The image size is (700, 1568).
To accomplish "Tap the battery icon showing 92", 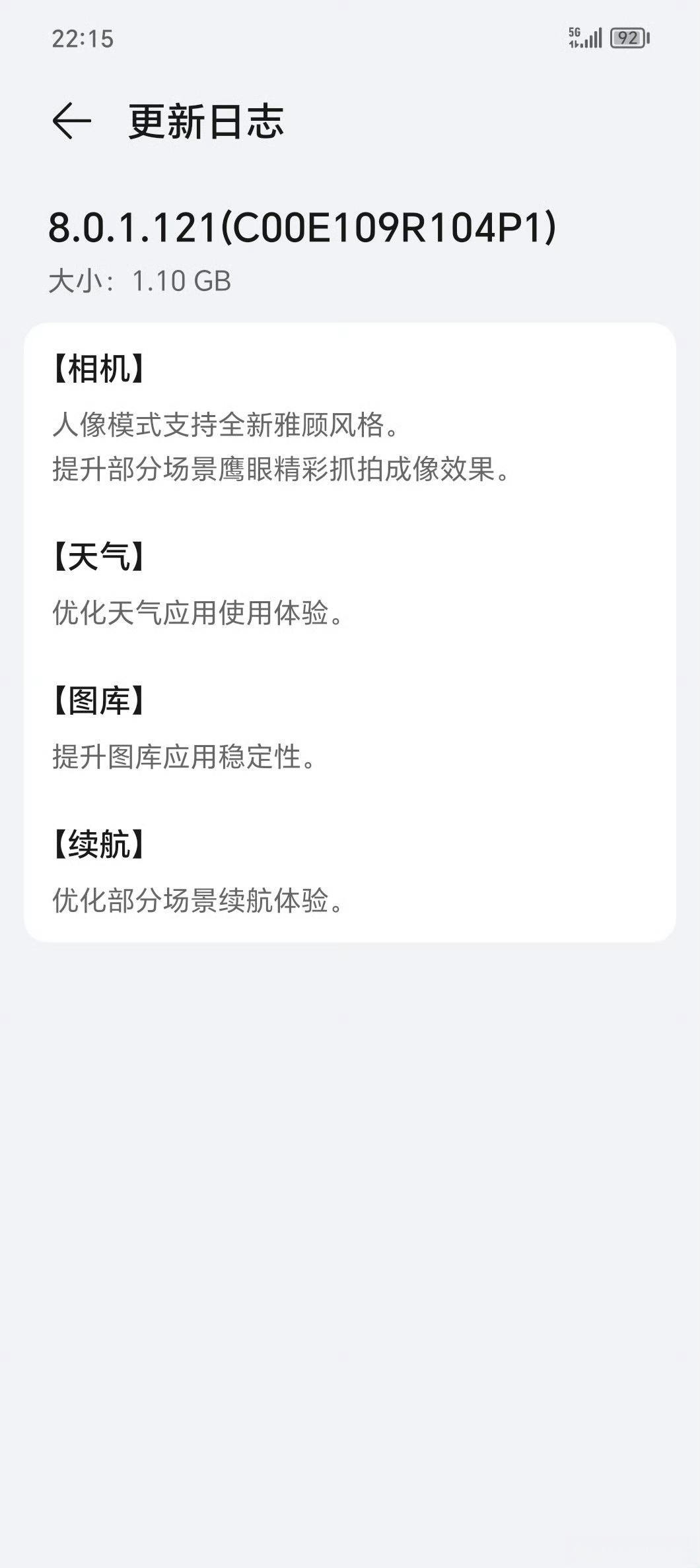I will [x=629, y=40].
